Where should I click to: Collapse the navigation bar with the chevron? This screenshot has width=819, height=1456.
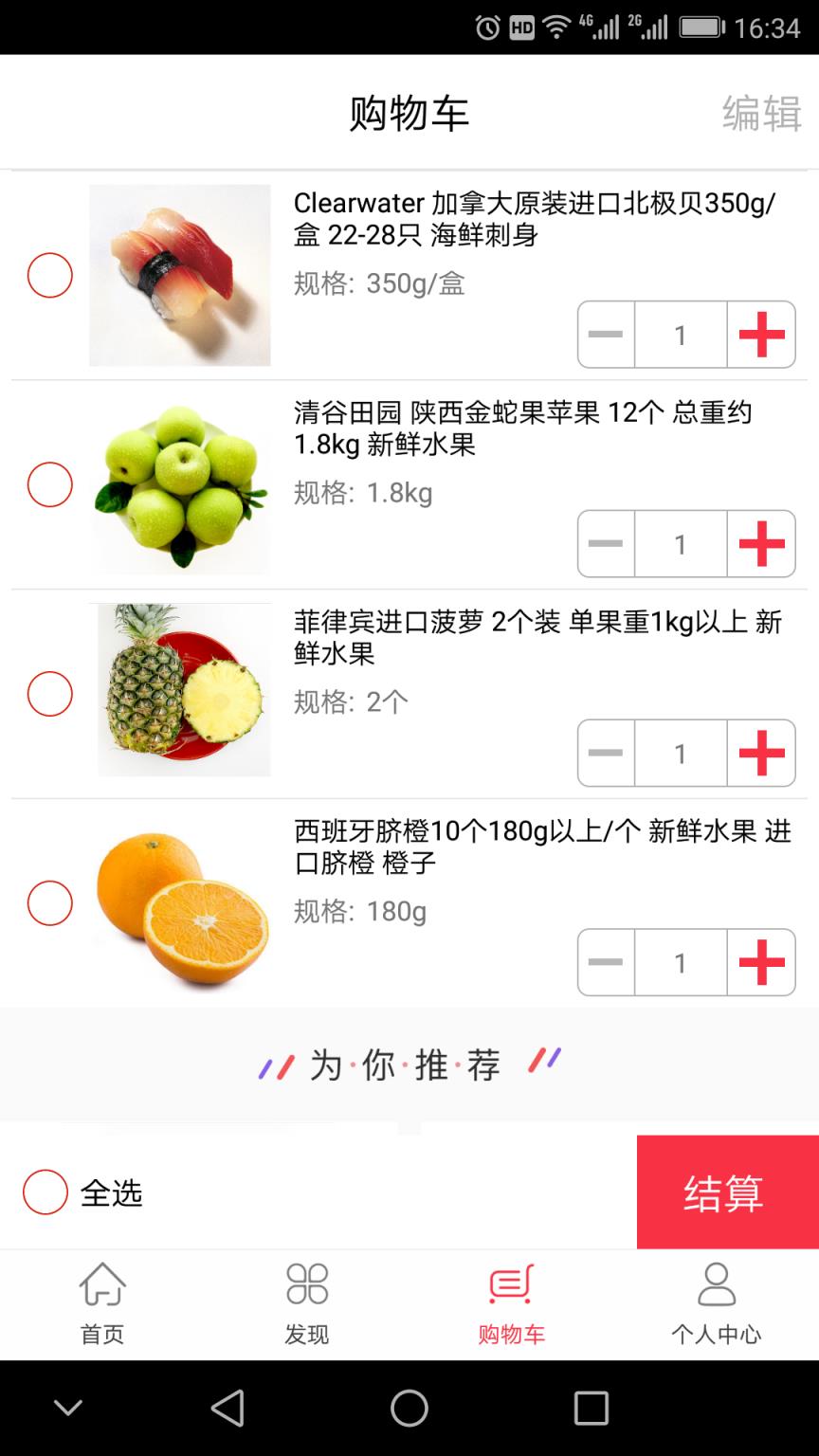(x=67, y=1408)
